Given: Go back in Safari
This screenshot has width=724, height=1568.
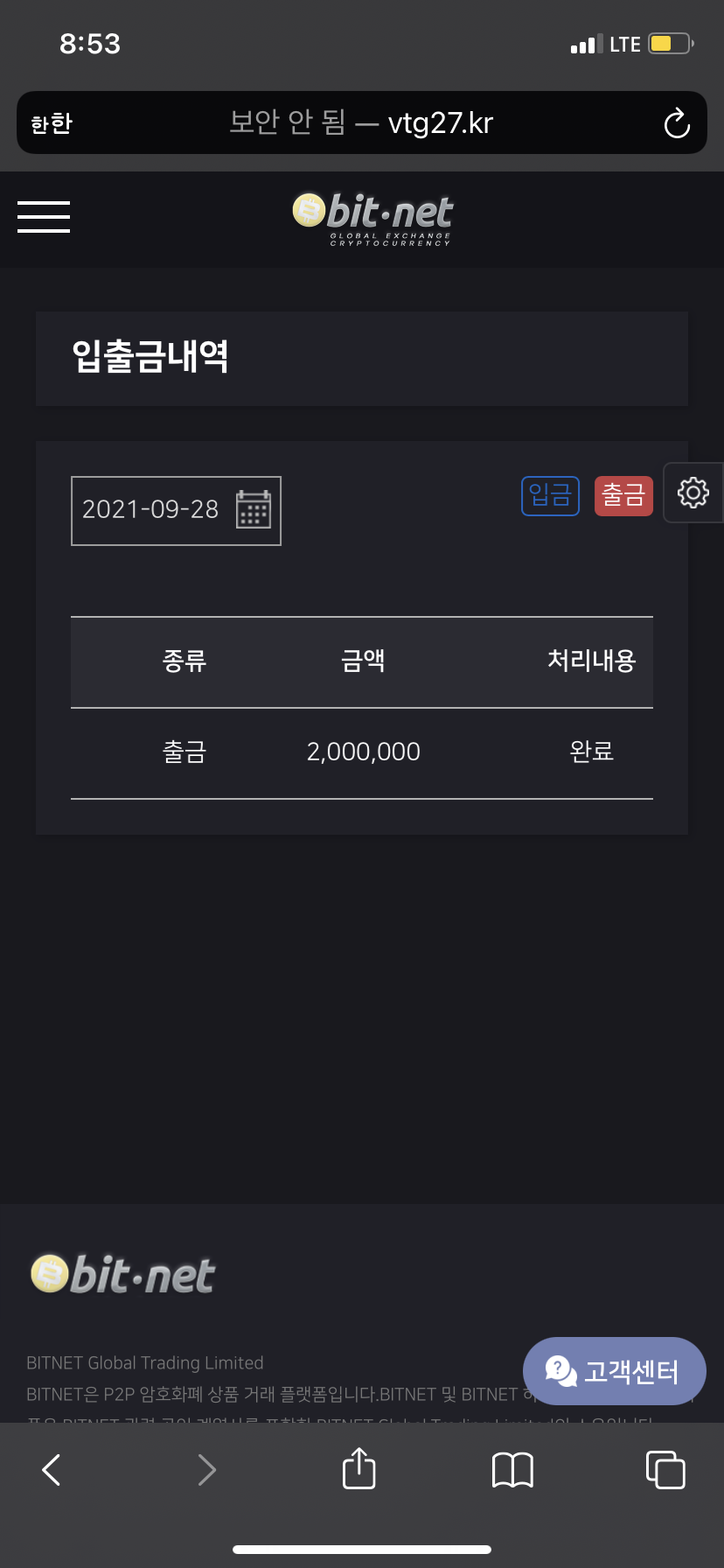Looking at the screenshot, I should [52, 1470].
